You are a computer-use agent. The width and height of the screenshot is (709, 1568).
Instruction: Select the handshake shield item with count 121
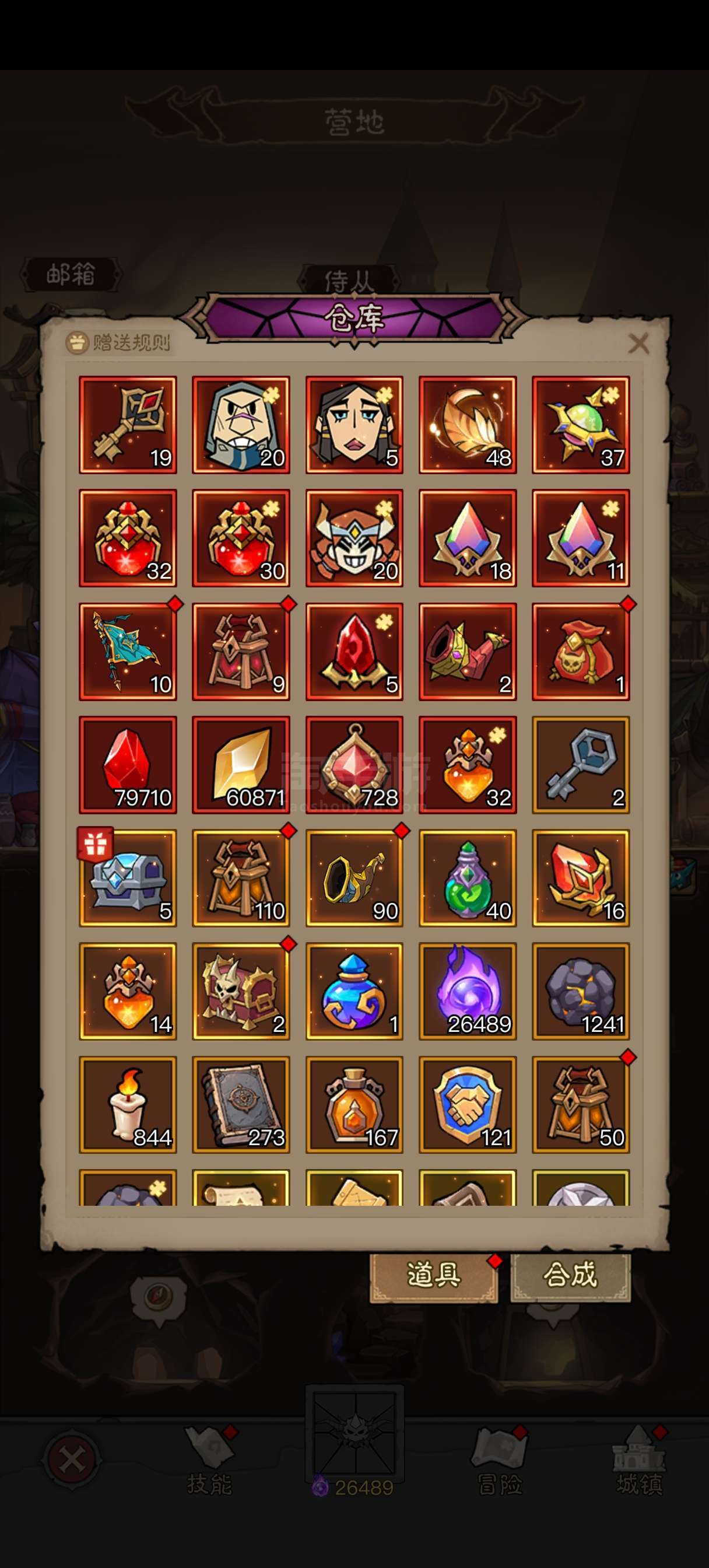pos(468,1104)
